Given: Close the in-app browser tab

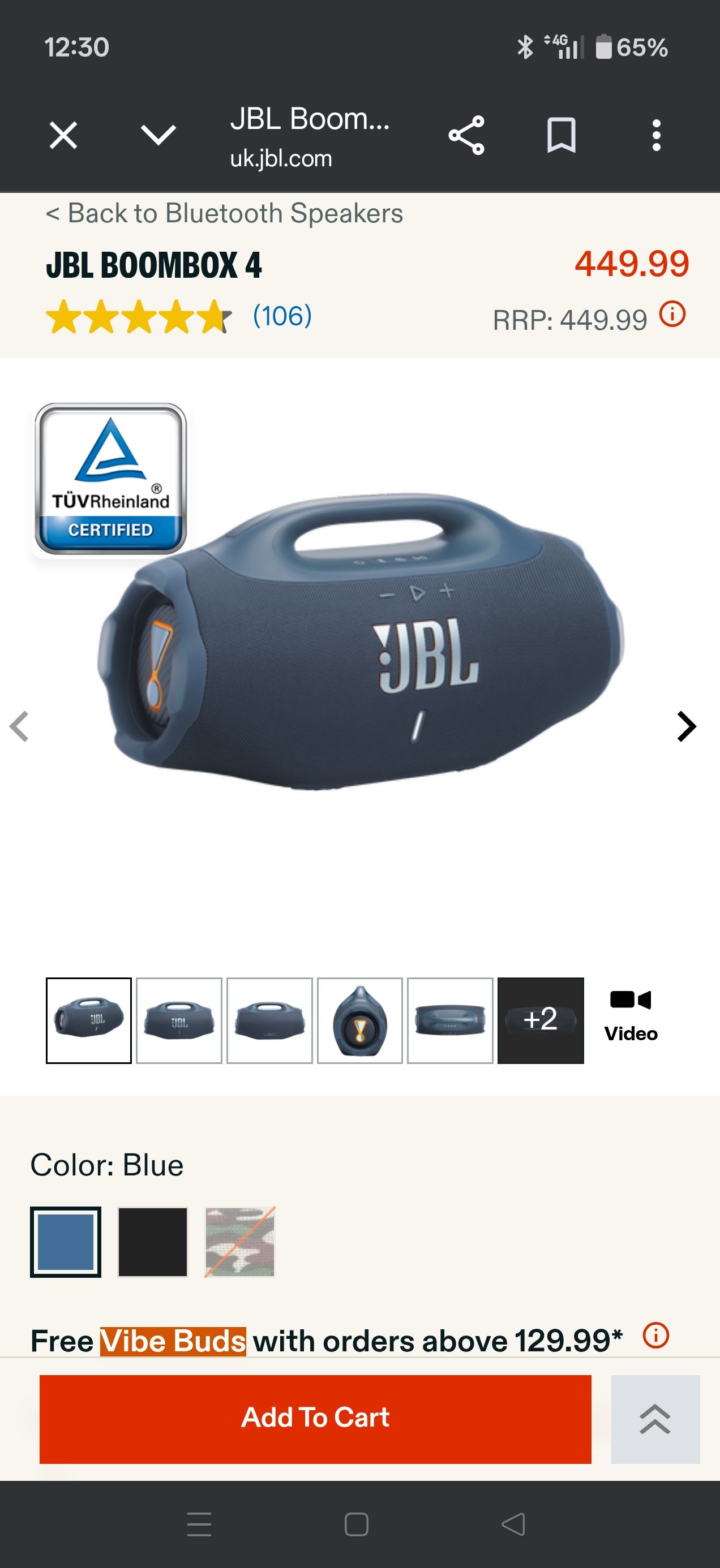Looking at the screenshot, I should pyautogui.click(x=63, y=135).
